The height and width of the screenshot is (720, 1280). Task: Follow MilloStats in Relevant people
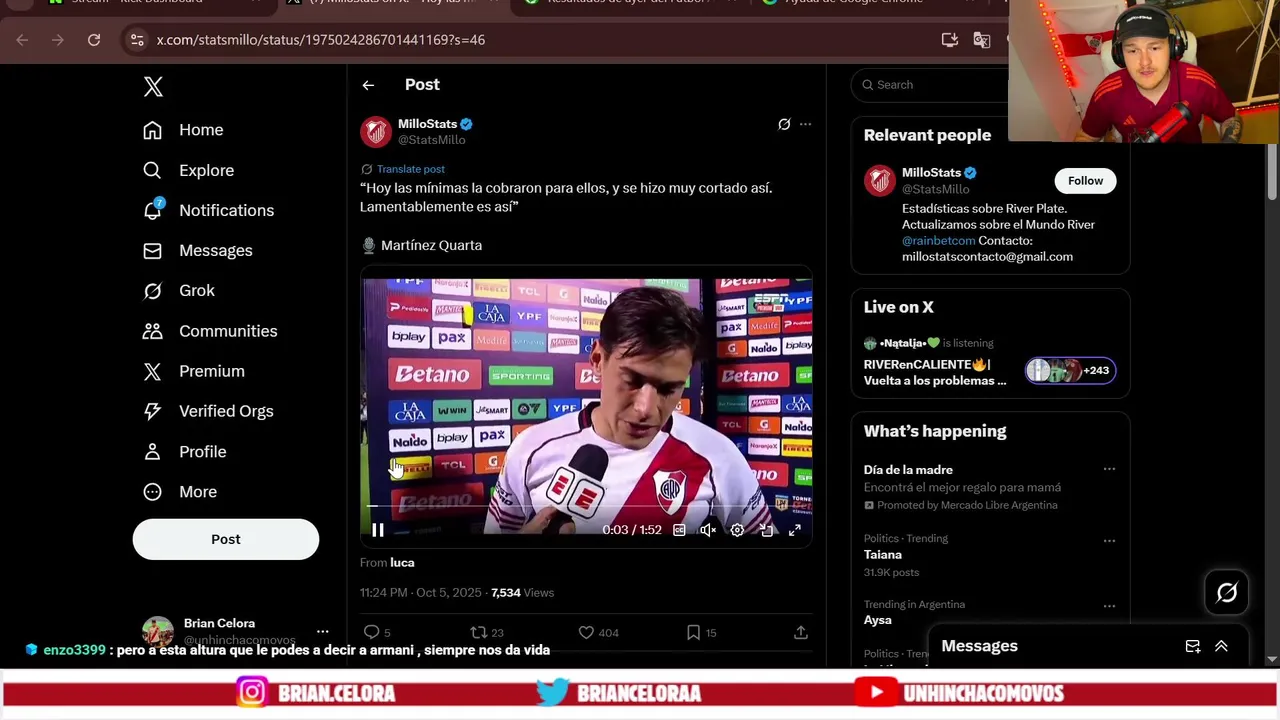click(x=1084, y=181)
